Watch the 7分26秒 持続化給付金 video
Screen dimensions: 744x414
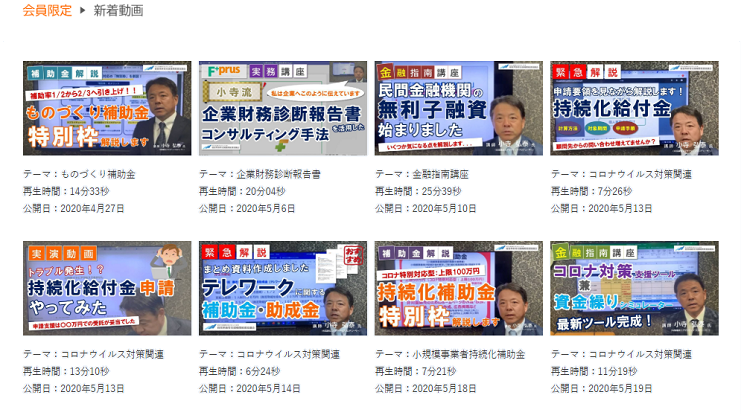pyautogui.click(x=633, y=107)
